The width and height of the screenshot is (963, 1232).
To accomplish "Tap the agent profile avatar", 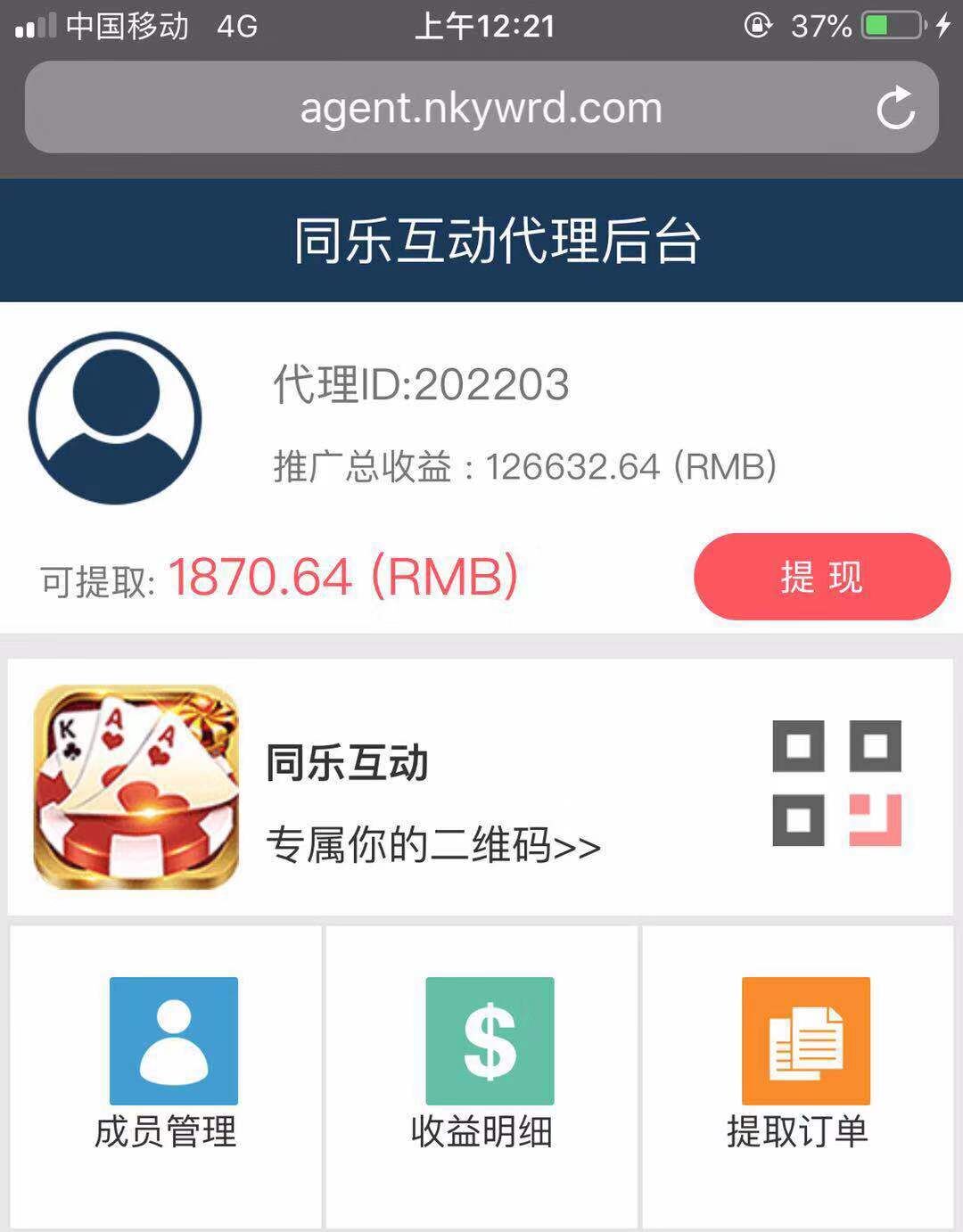I will pyautogui.click(x=115, y=418).
